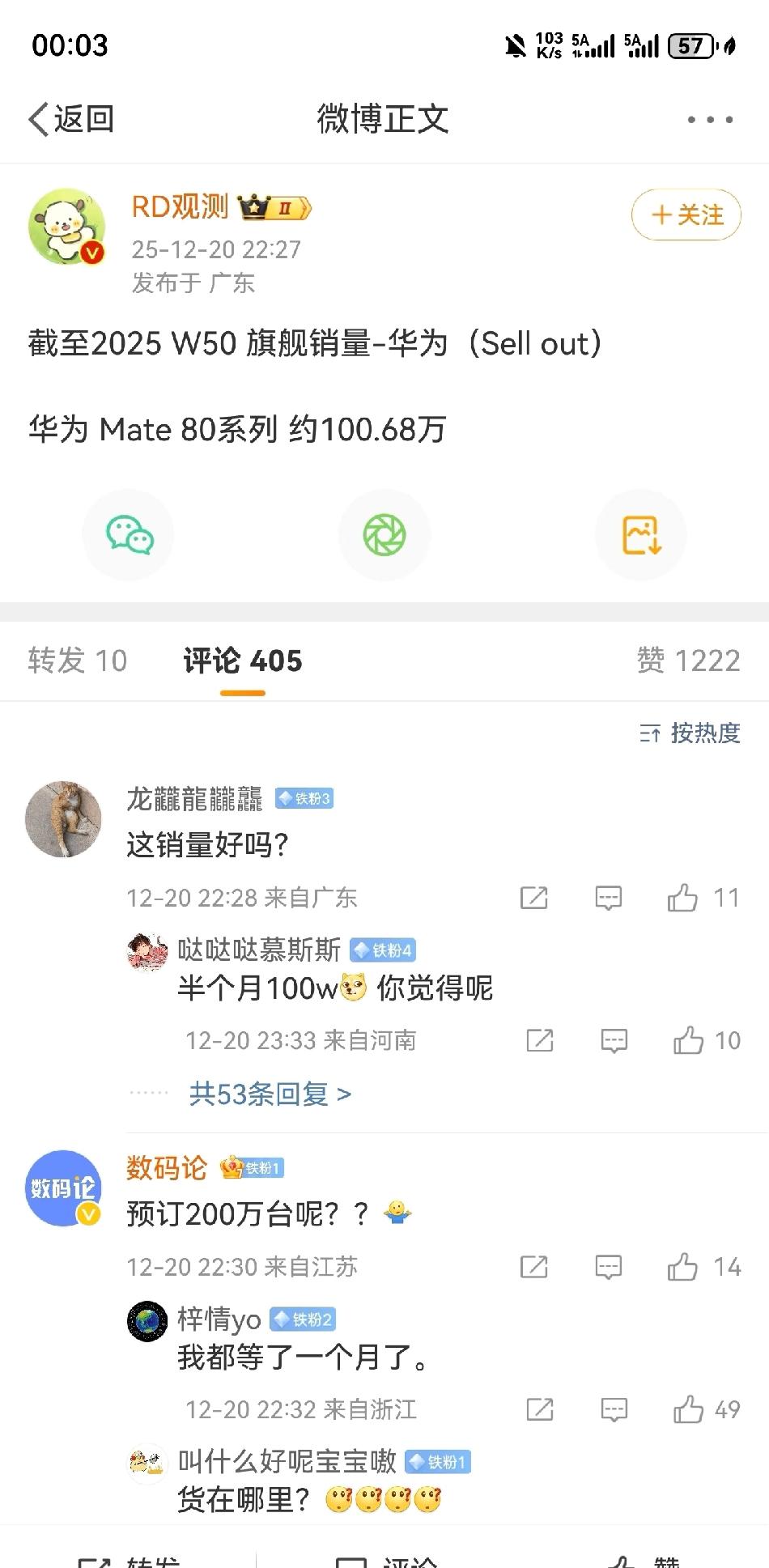The image size is (769, 1568).
Task: Open RD观测's crown membership badge
Action: coord(276,208)
